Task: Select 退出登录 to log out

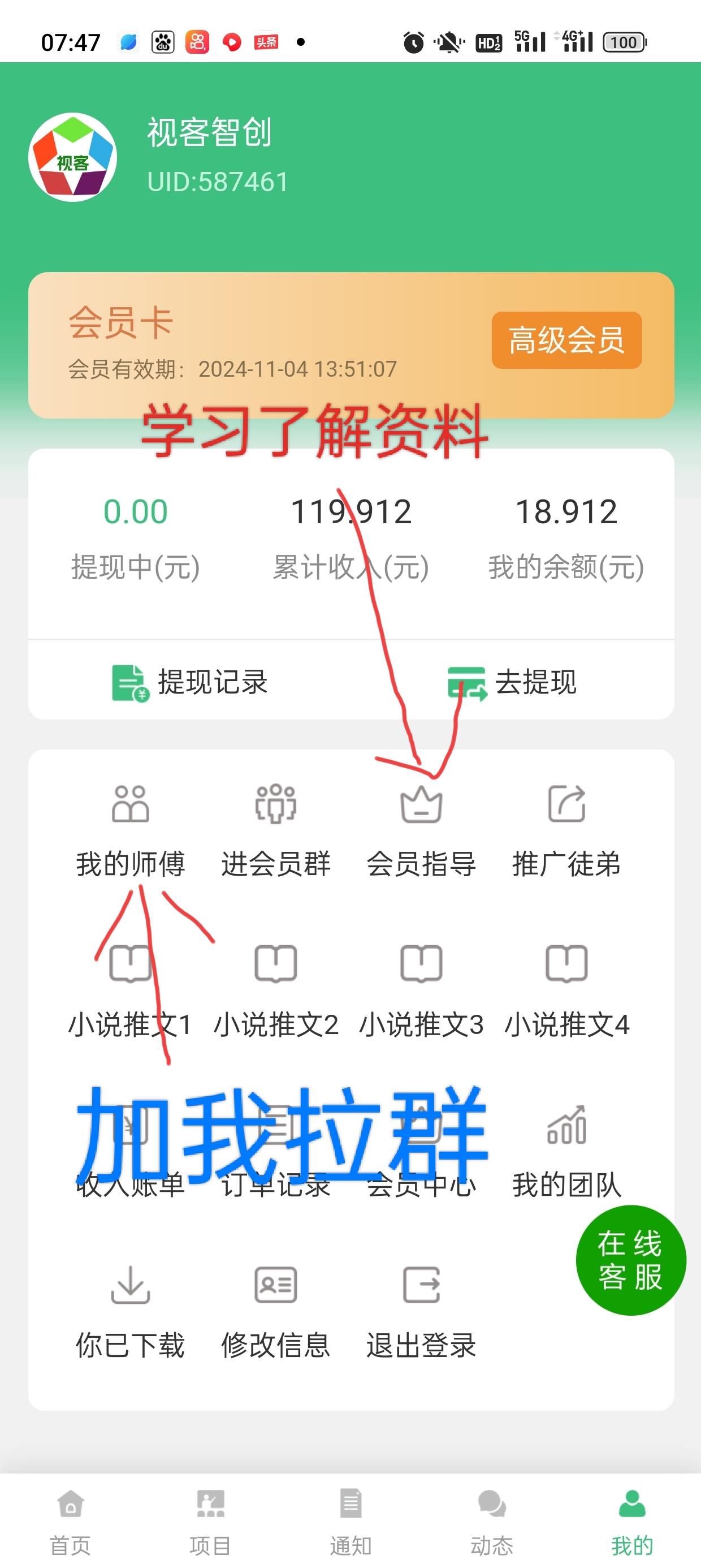Action: (x=421, y=1312)
